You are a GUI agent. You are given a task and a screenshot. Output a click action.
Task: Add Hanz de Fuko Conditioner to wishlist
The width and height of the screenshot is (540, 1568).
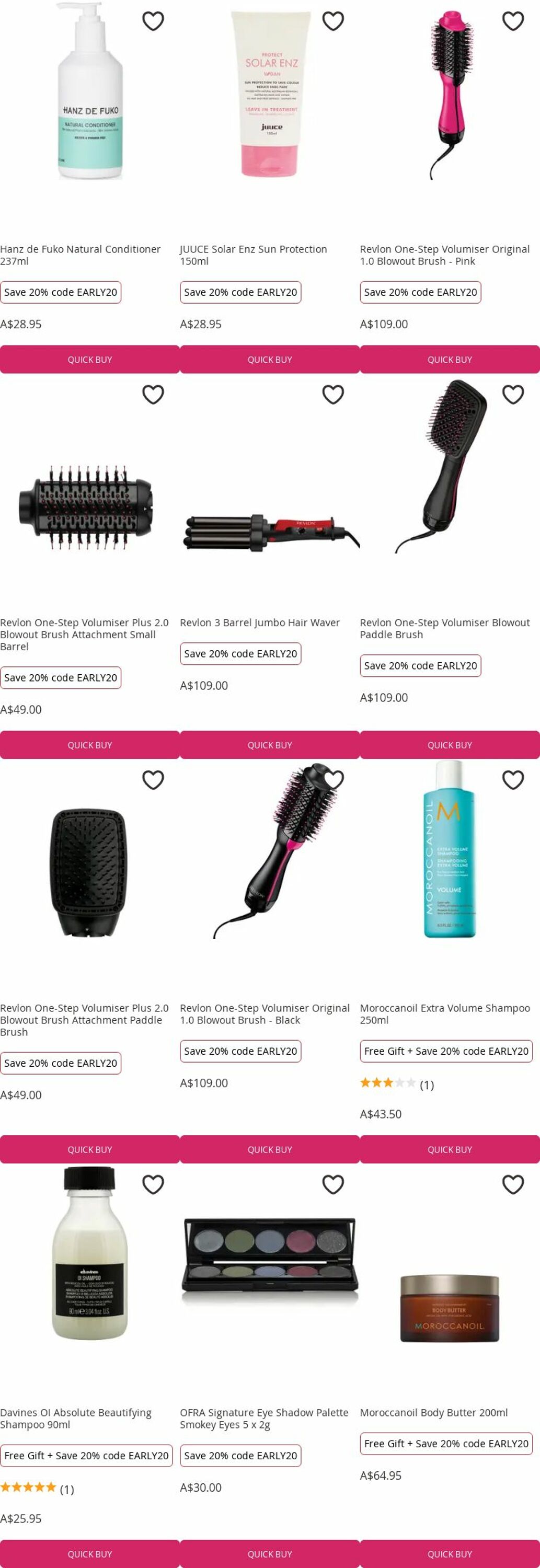point(153,21)
